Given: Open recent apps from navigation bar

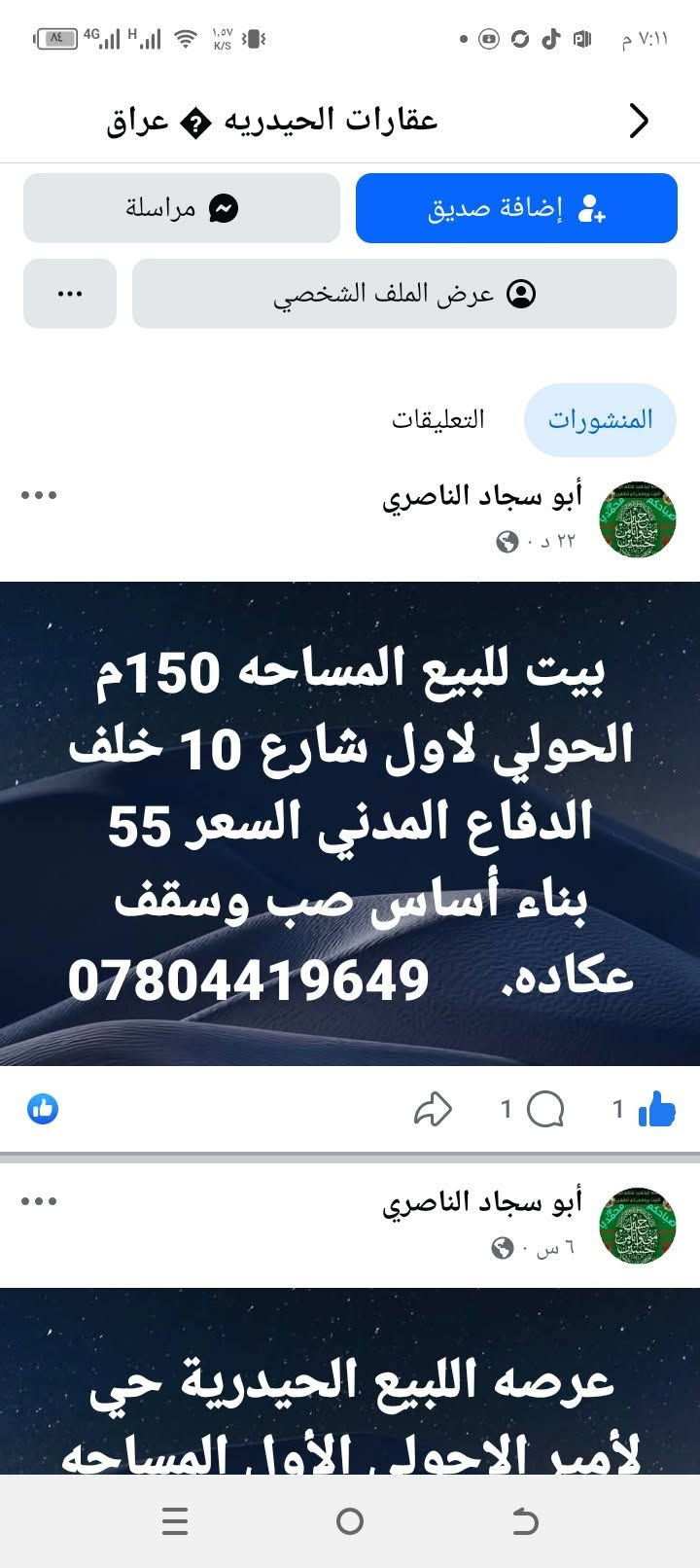Looking at the screenshot, I should 175,1521.
